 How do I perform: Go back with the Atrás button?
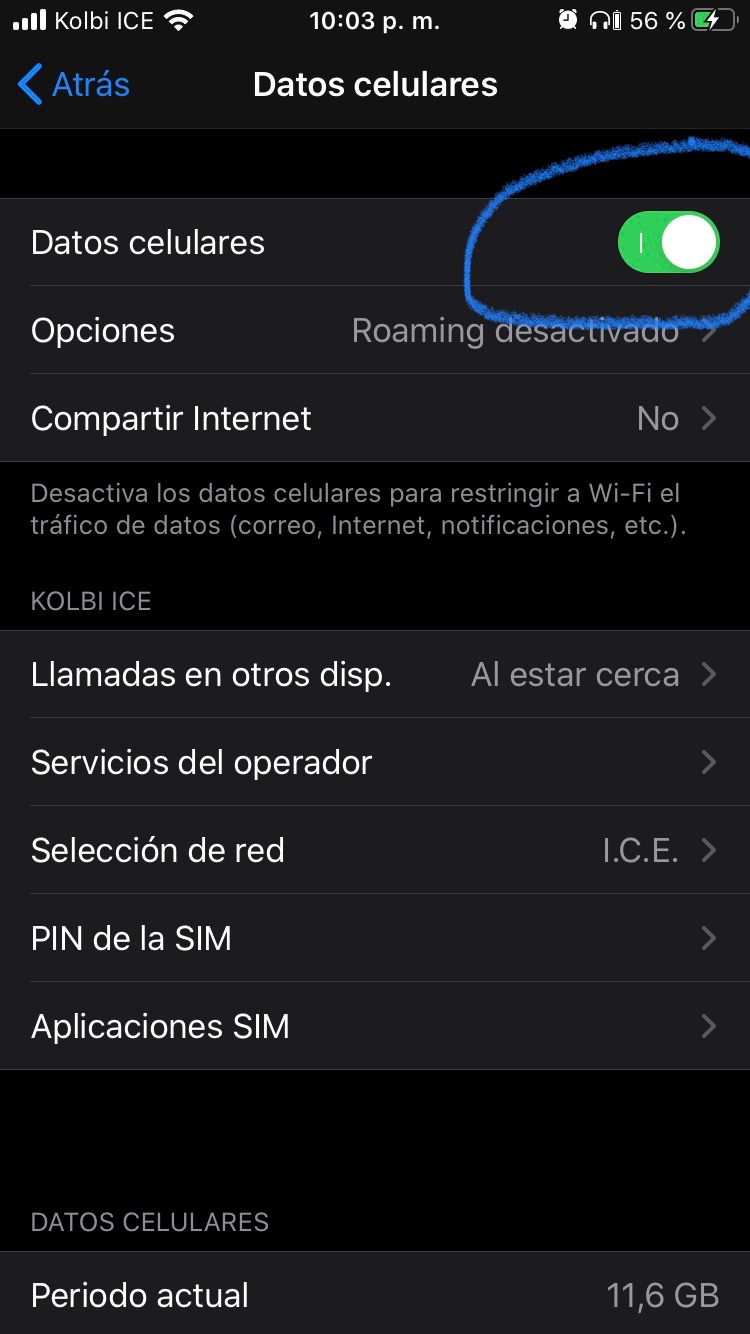click(75, 85)
